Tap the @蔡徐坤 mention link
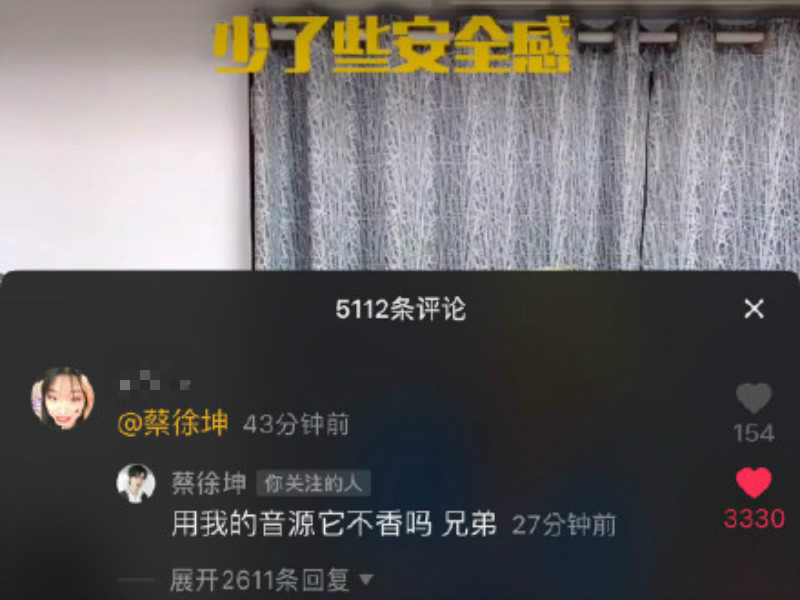 [x=173, y=423]
